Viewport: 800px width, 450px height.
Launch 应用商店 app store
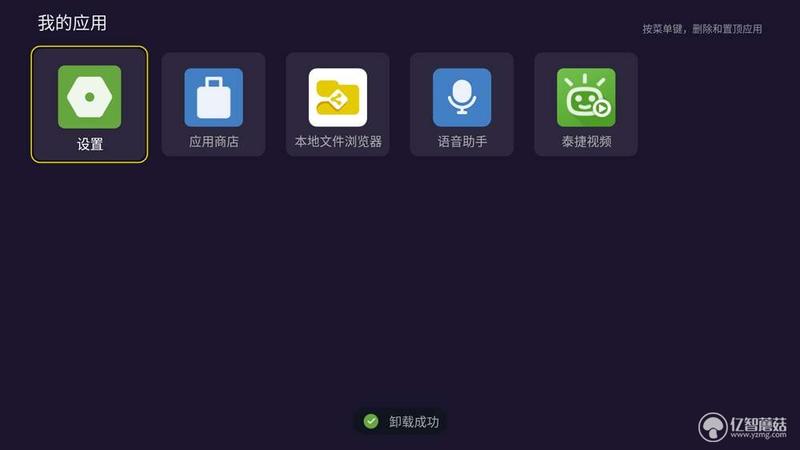213,104
